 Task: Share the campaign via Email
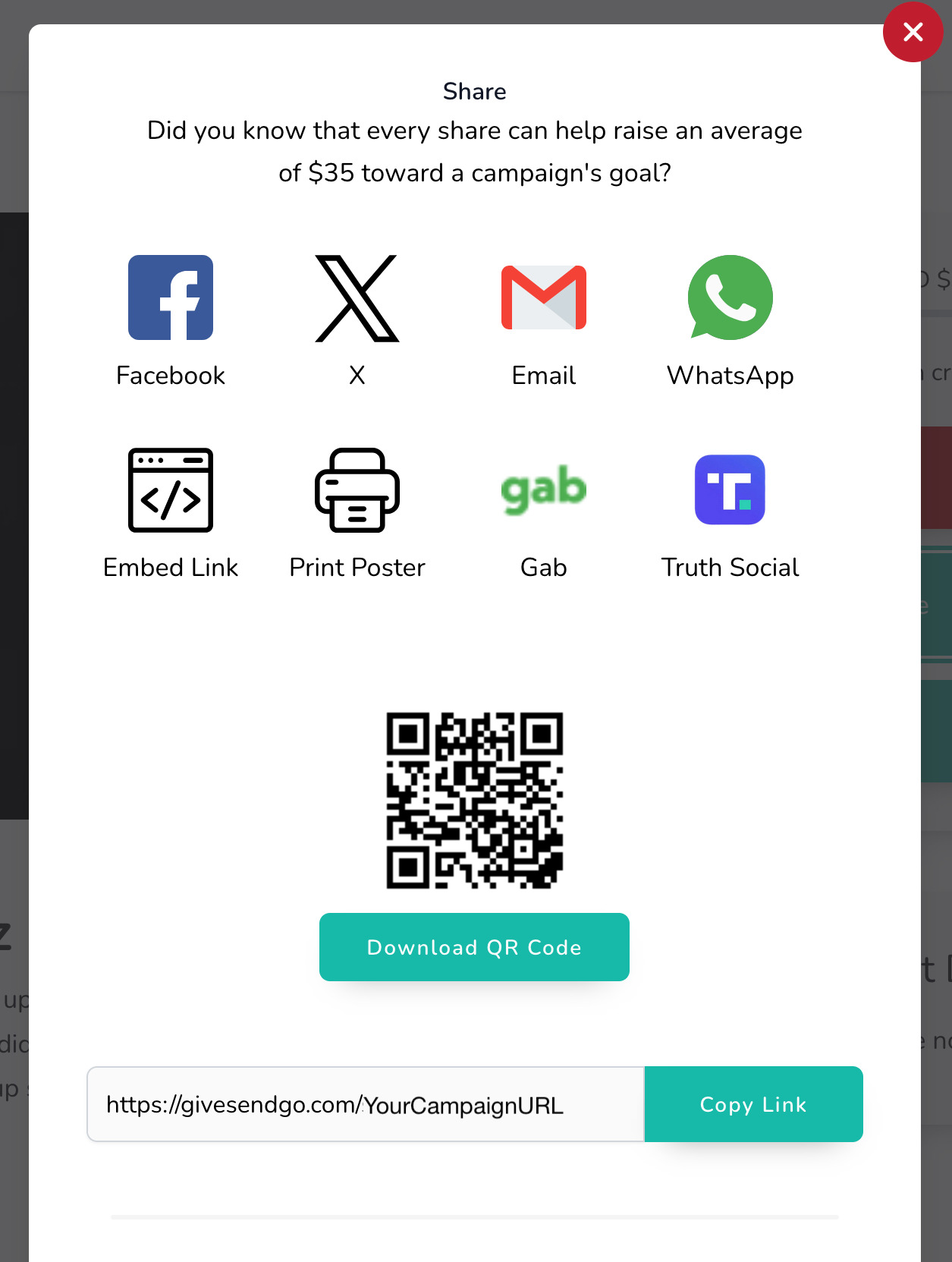coord(543,298)
